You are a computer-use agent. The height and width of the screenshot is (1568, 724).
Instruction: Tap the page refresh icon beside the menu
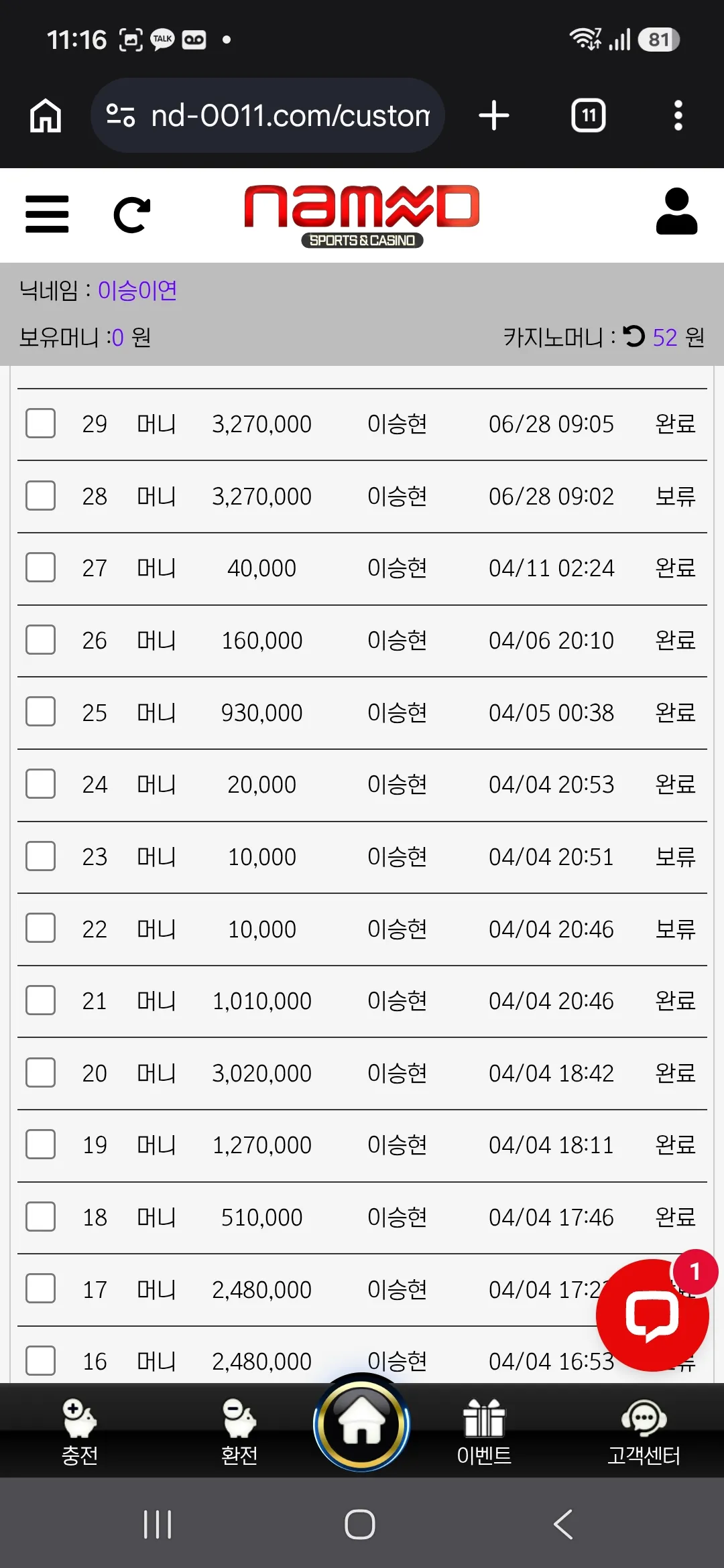coord(131,214)
